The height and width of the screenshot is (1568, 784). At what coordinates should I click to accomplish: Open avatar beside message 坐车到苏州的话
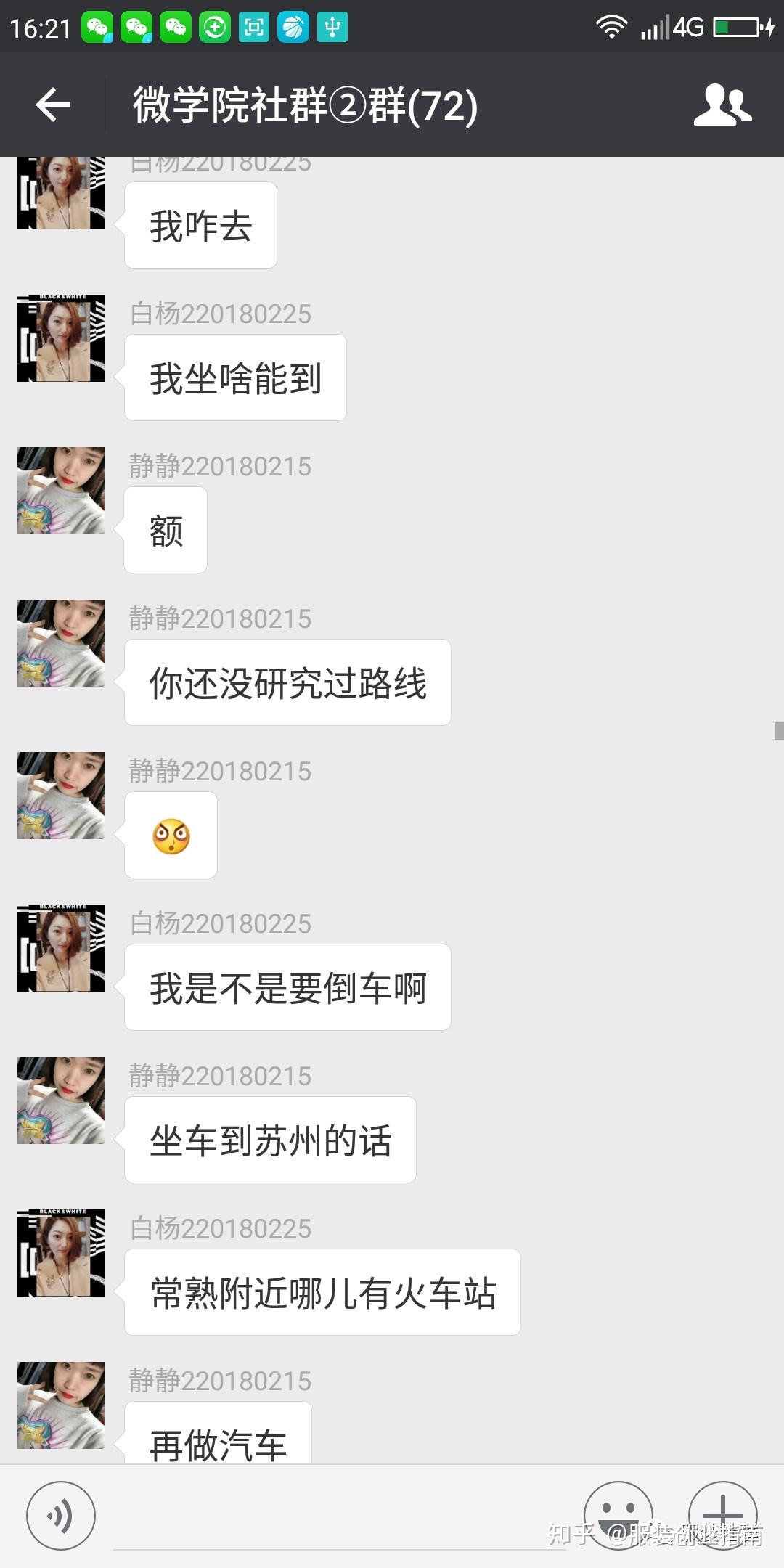tap(61, 1101)
